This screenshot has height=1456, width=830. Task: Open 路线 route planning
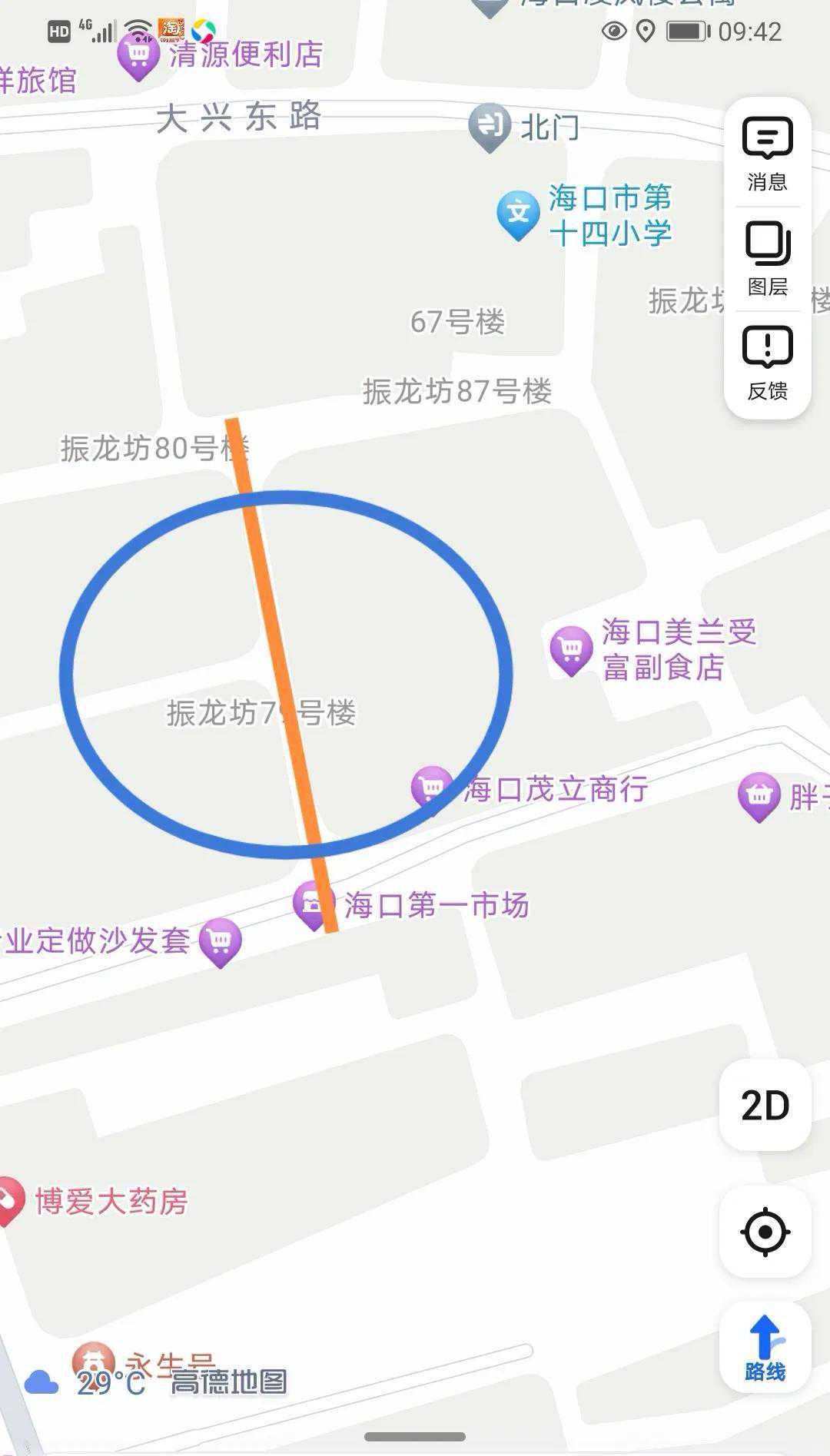tap(765, 1347)
